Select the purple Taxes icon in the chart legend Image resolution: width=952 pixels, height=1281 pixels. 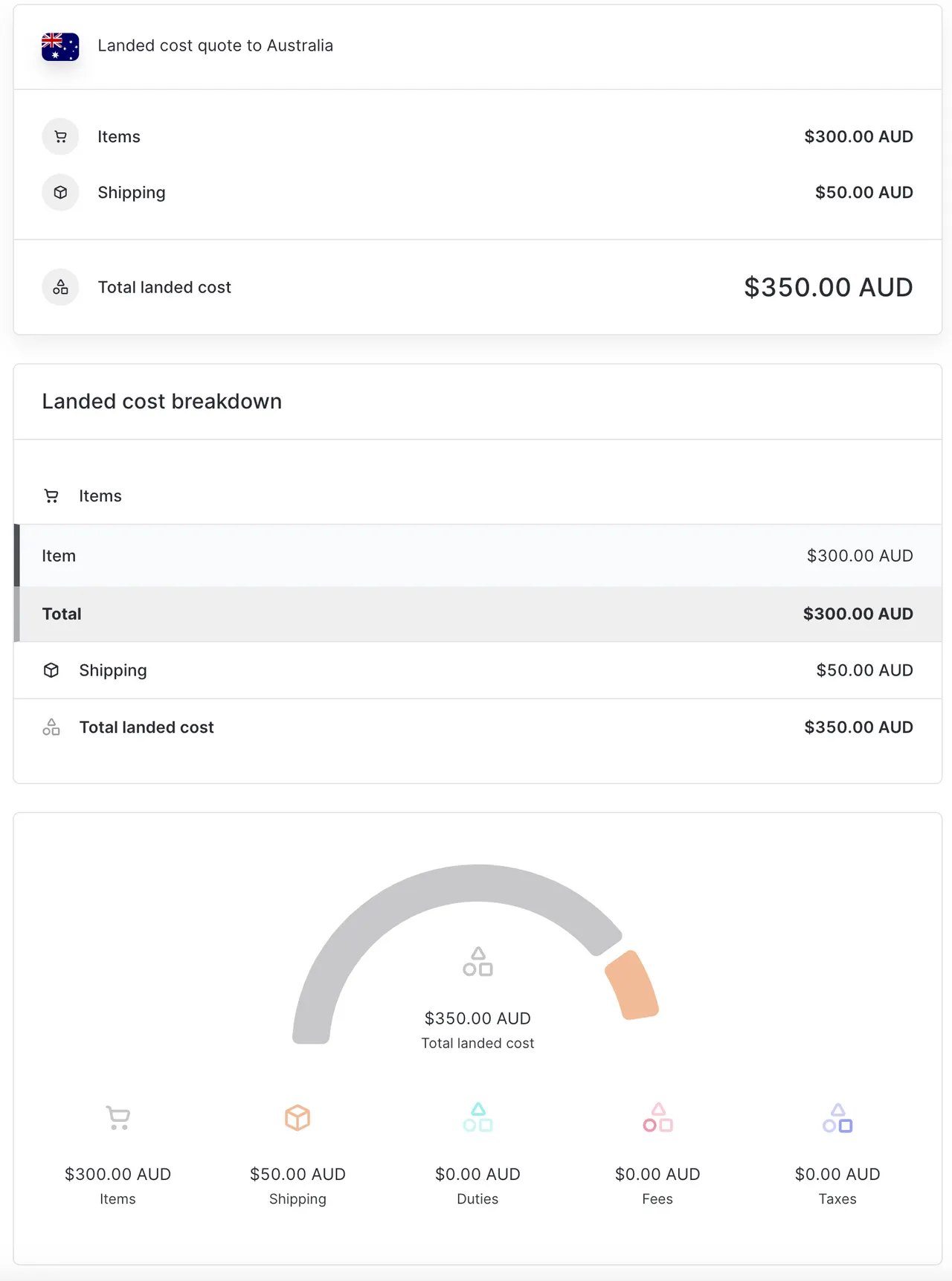837,1117
